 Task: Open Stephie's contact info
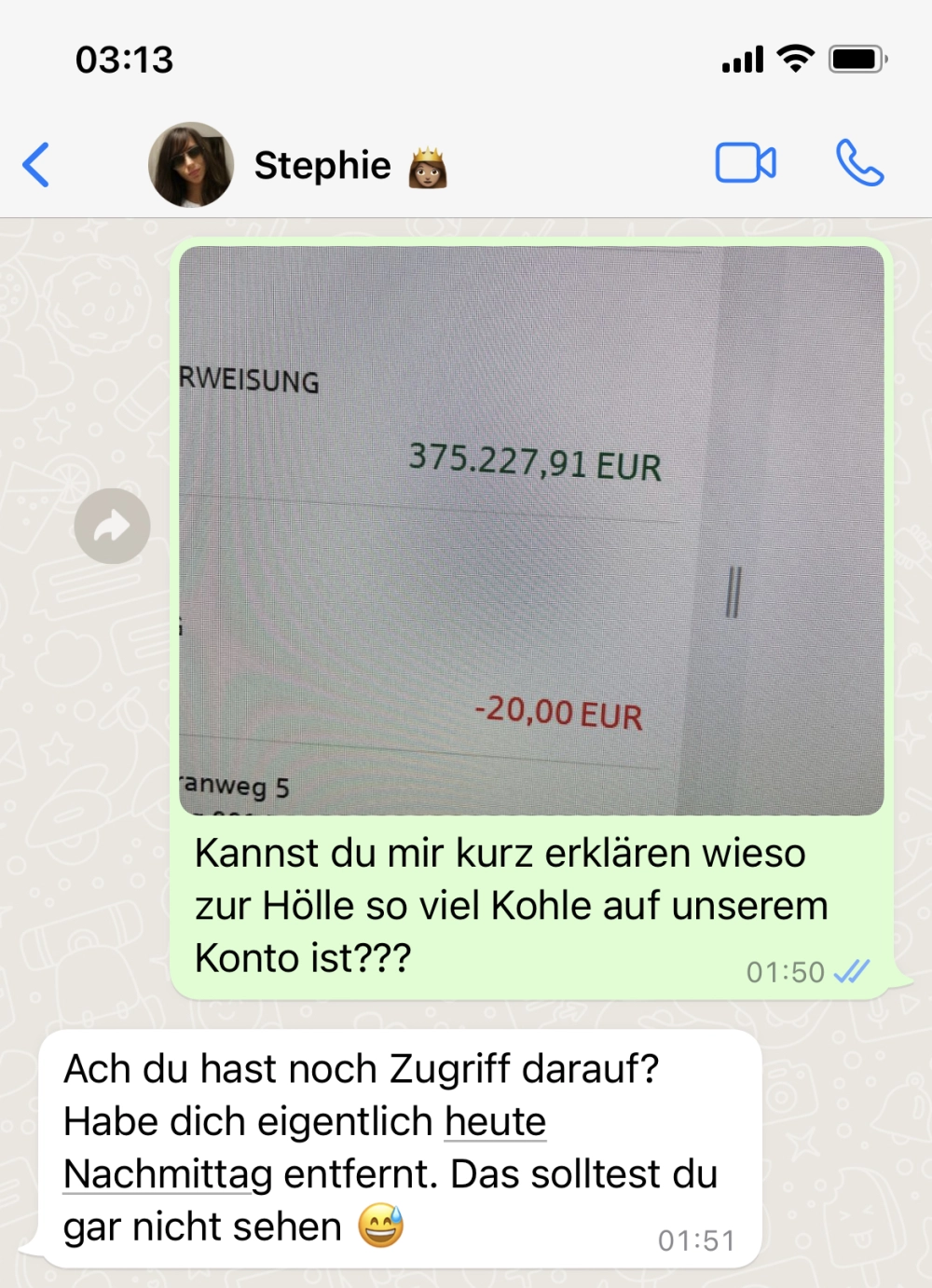click(322, 166)
